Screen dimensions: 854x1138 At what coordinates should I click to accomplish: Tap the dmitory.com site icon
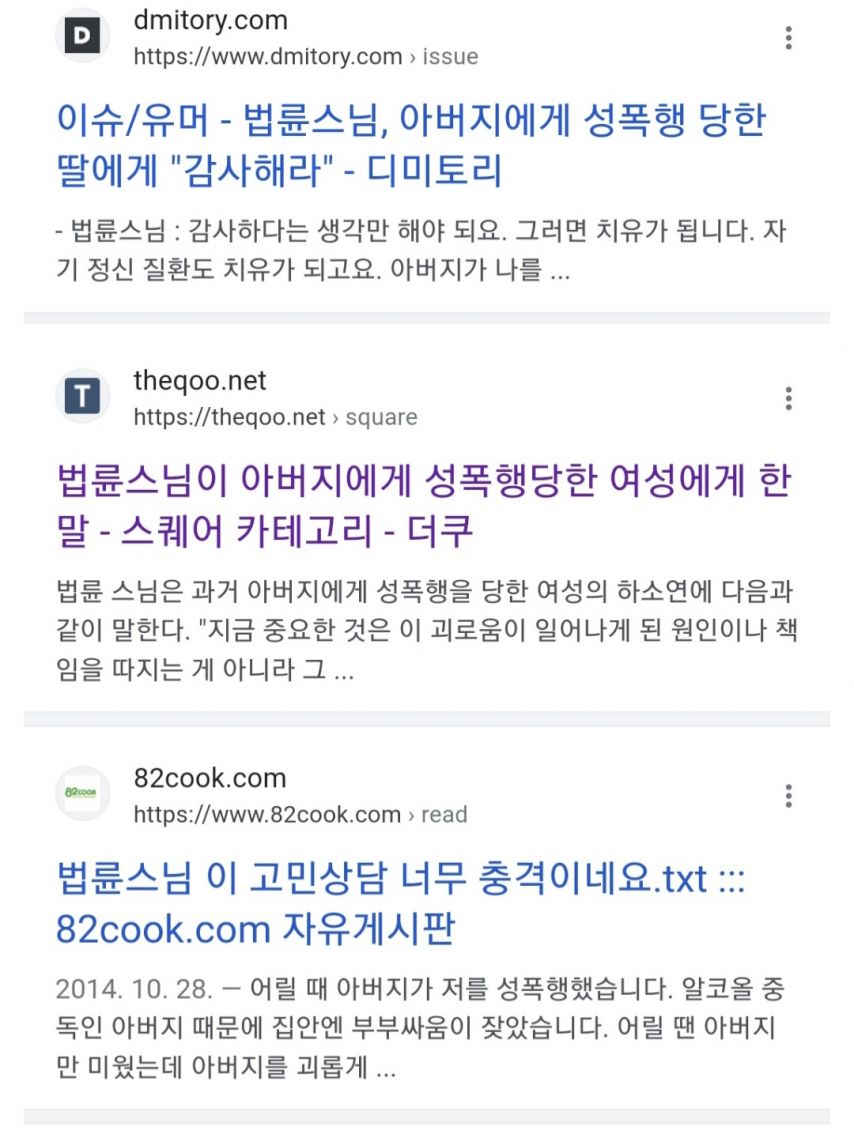[82, 37]
